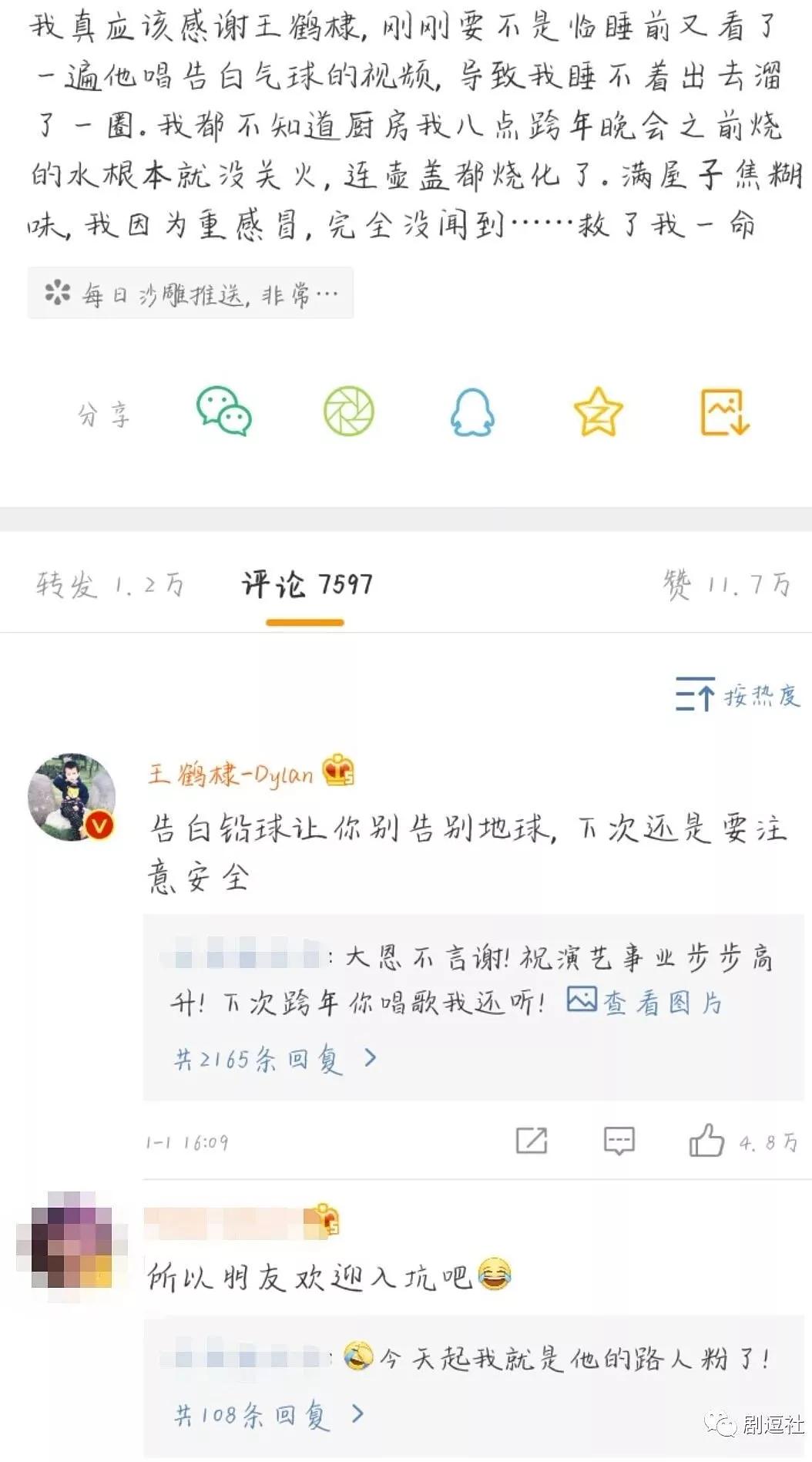Image resolution: width=812 pixels, height=1462 pixels.
Task: Share post to WeChat Moments
Action: click(348, 412)
